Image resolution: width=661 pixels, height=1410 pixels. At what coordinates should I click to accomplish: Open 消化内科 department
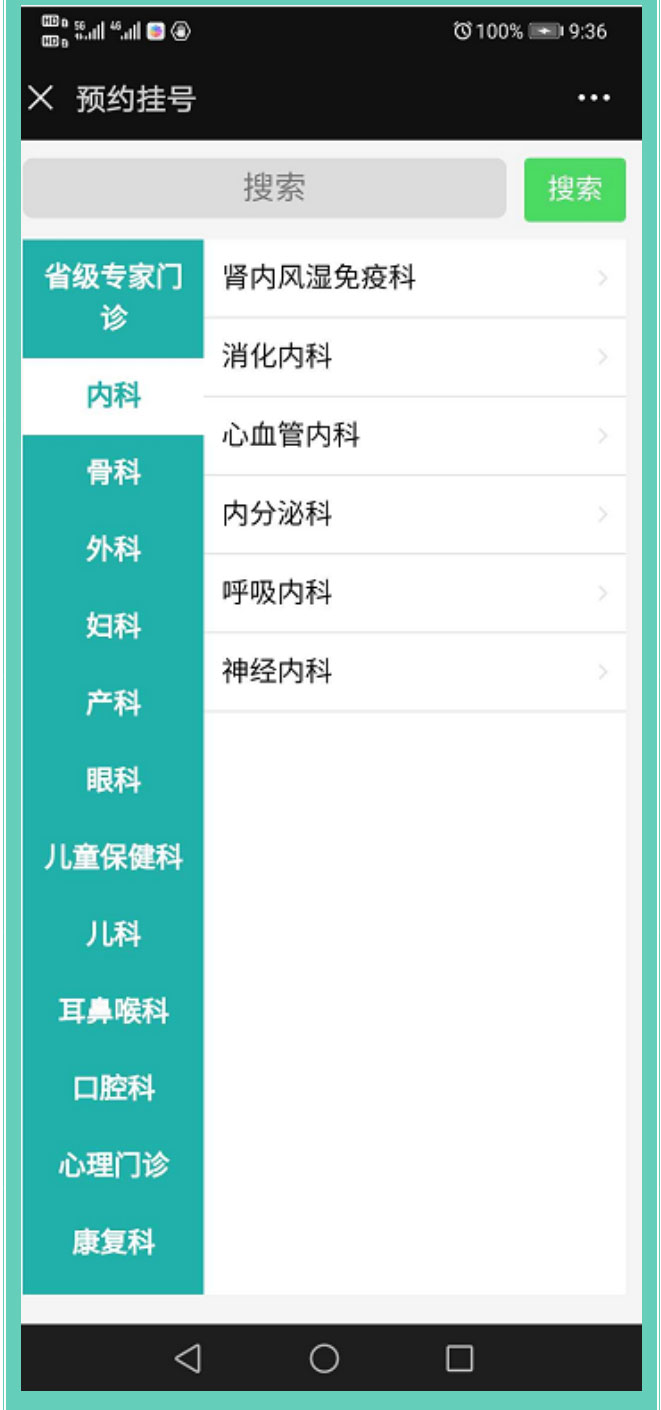[x=415, y=357]
